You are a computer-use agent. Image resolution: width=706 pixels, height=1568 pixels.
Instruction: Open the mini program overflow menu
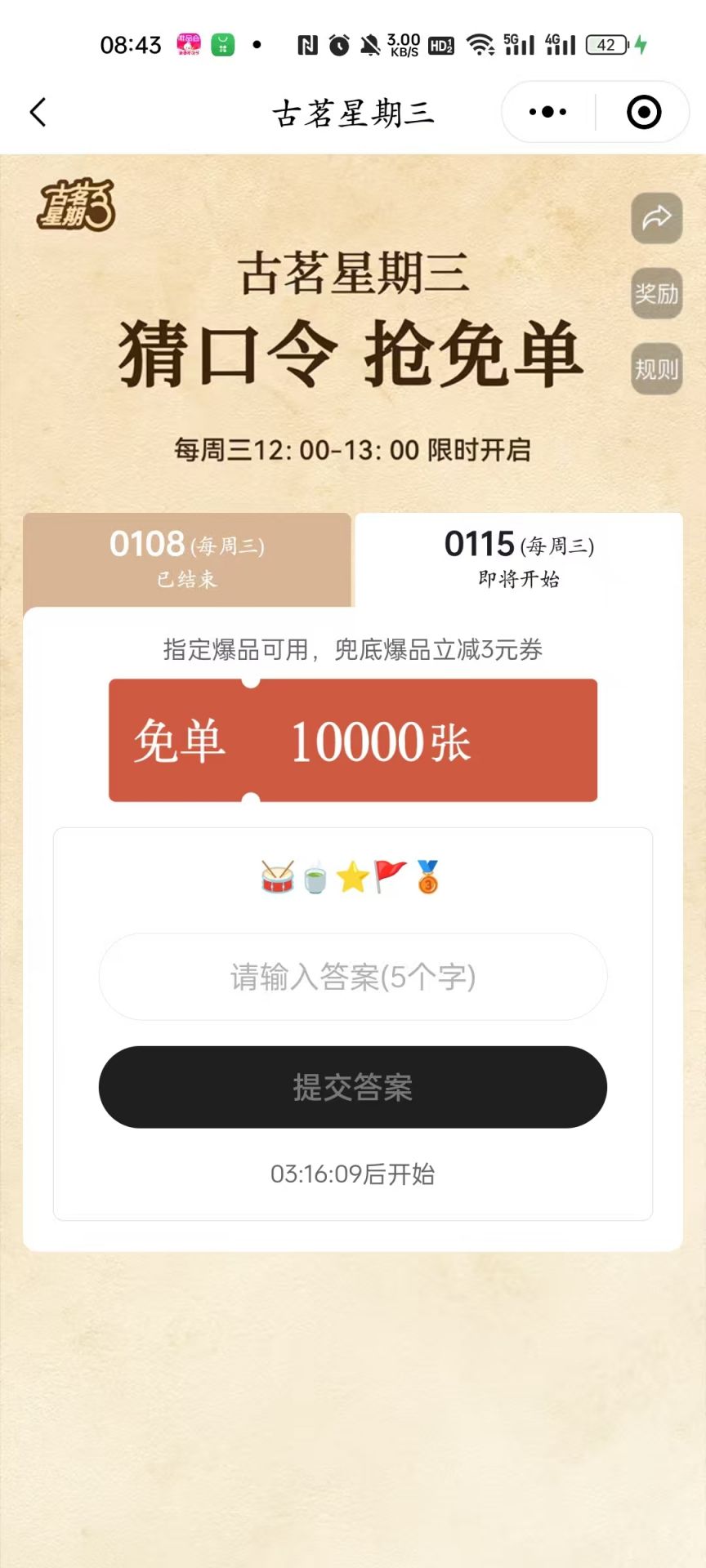547,112
